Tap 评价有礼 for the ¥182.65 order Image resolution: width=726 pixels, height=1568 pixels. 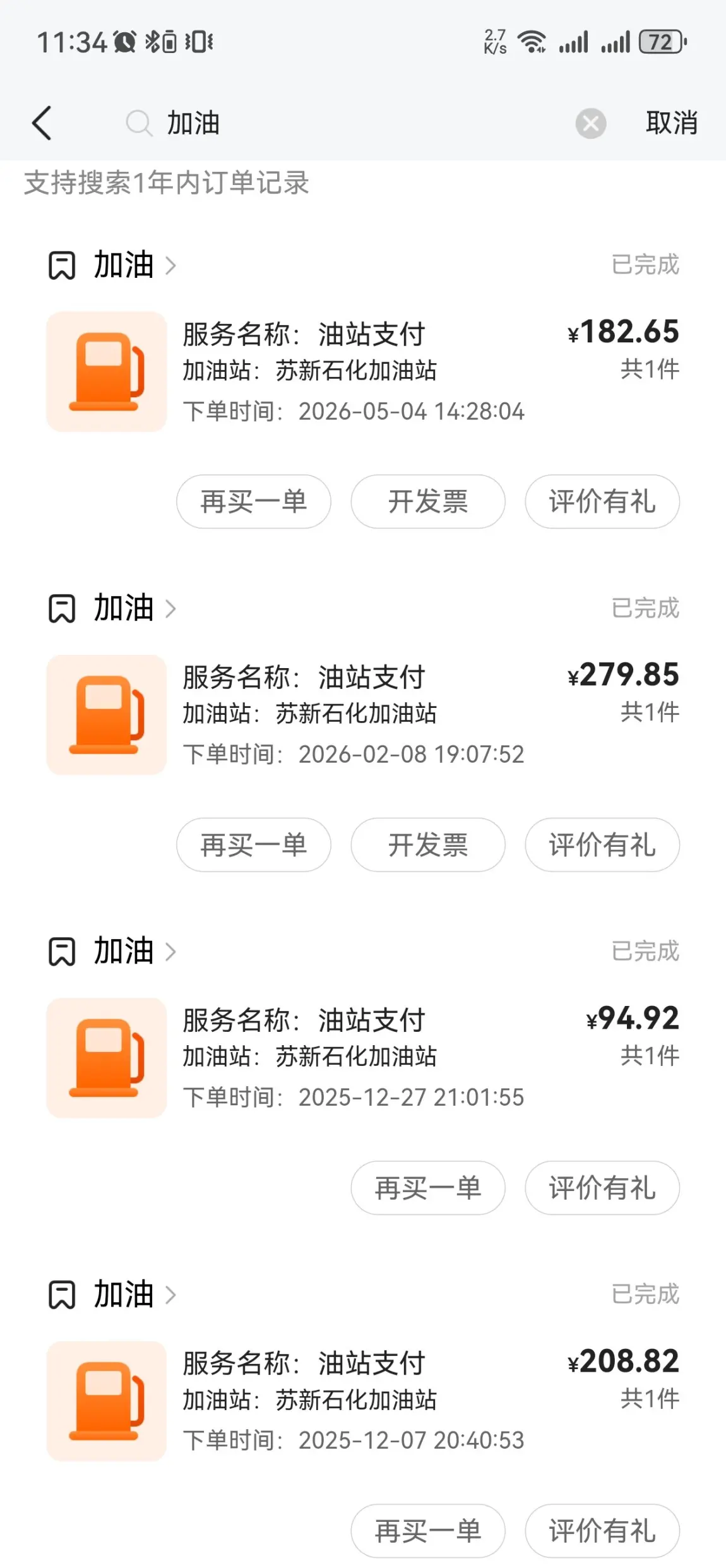point(602,501)
